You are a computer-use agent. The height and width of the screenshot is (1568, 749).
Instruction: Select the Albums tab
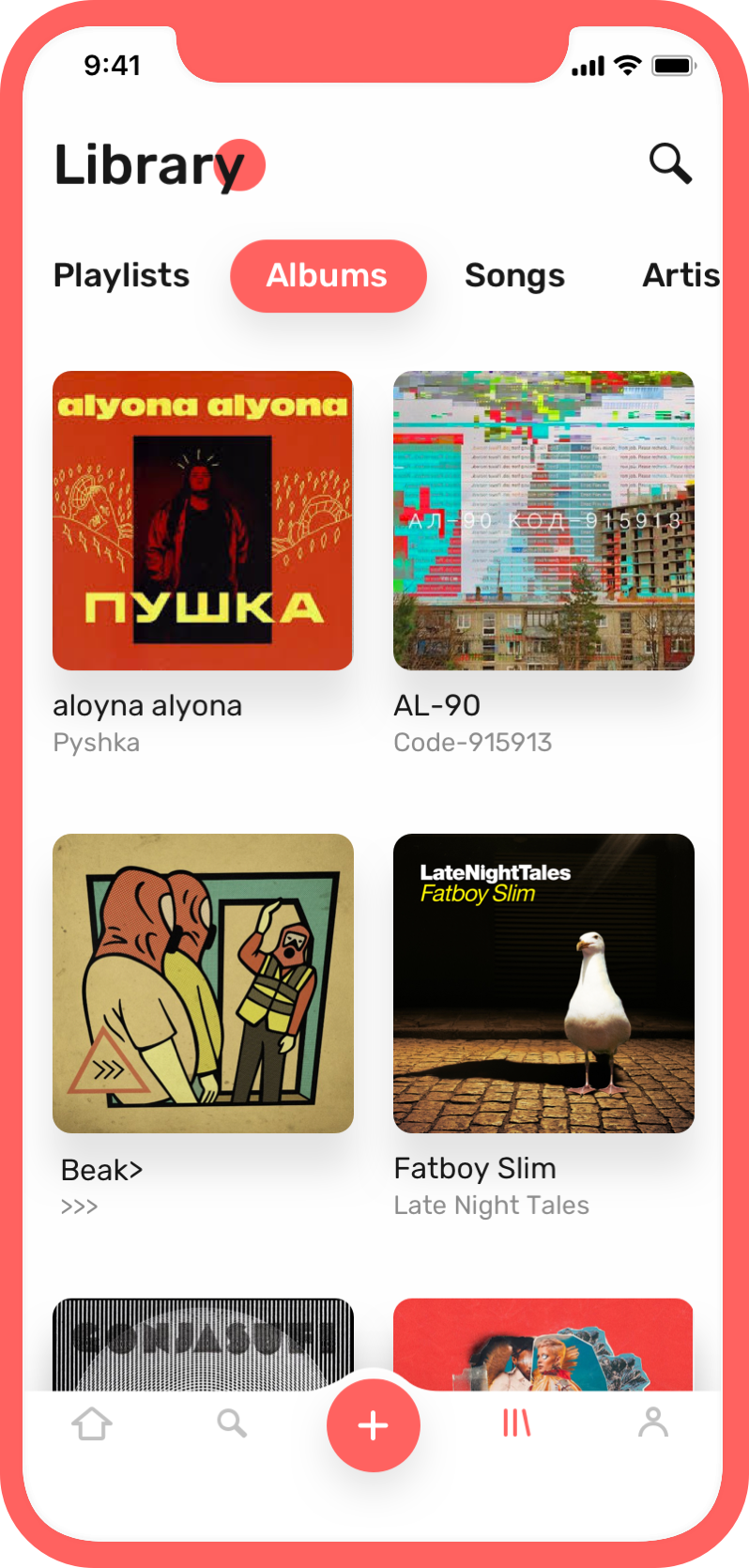328,276
